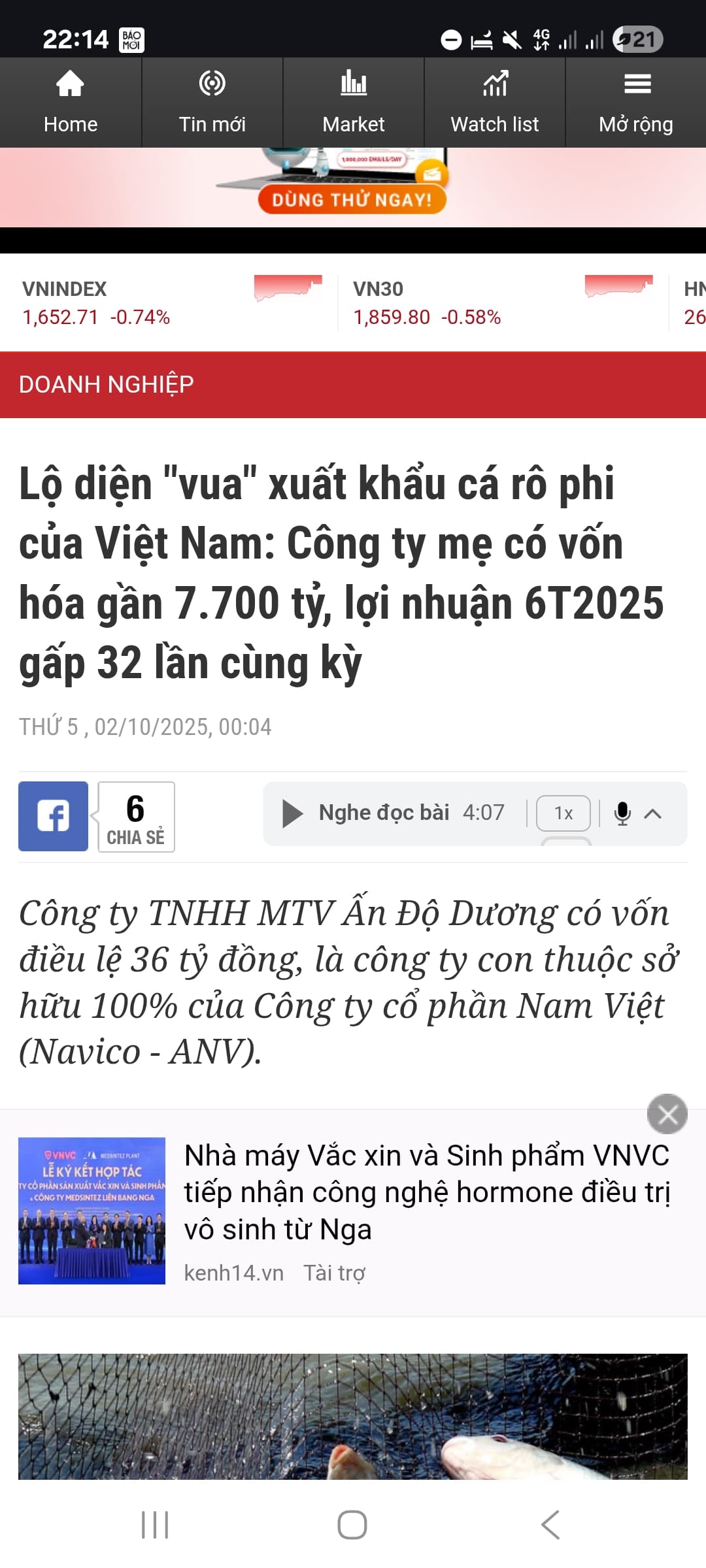The height and width of the screenshot is (1568, 706).
Task: Open the DOANH NGHIỆP category
Action: click(107, 384)
